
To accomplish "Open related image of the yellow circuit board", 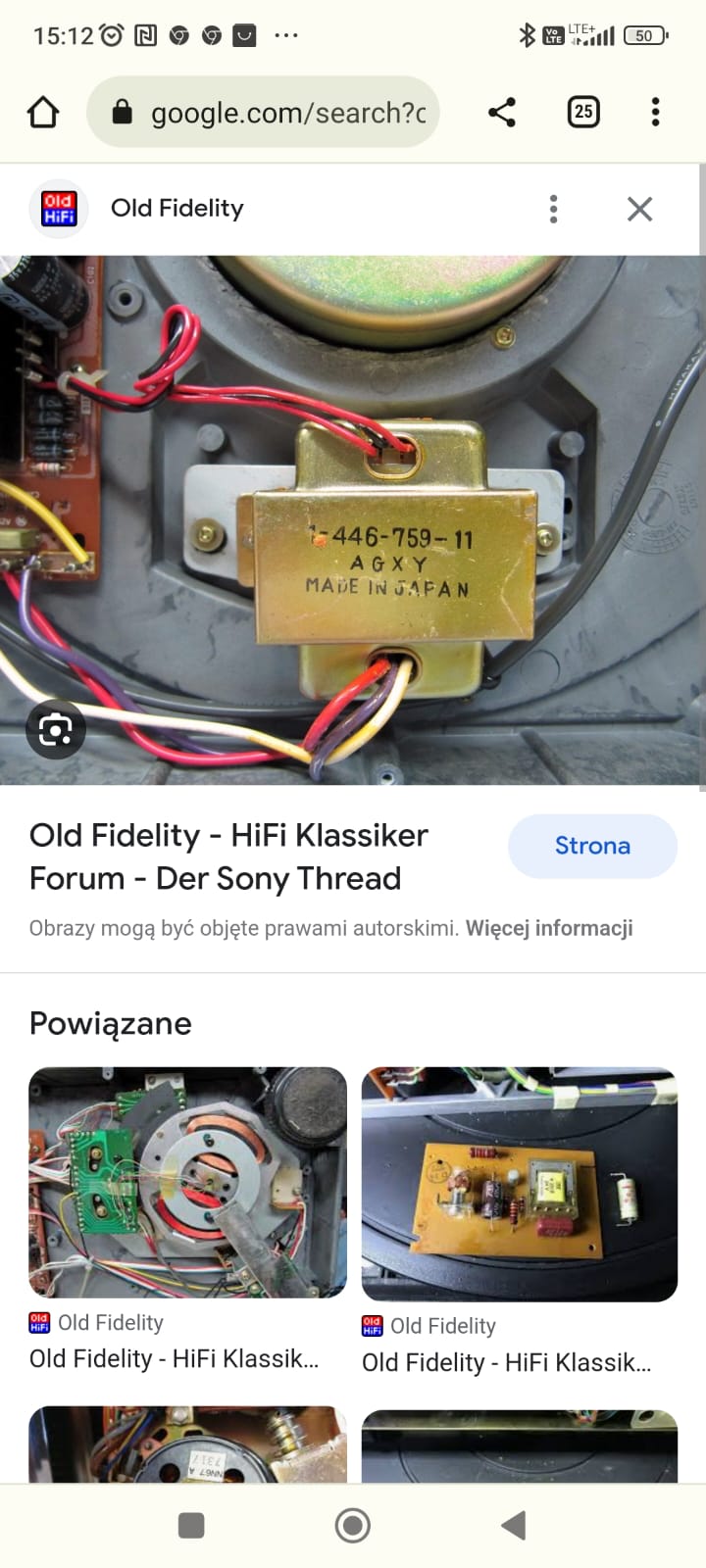I will (520, 1184).
